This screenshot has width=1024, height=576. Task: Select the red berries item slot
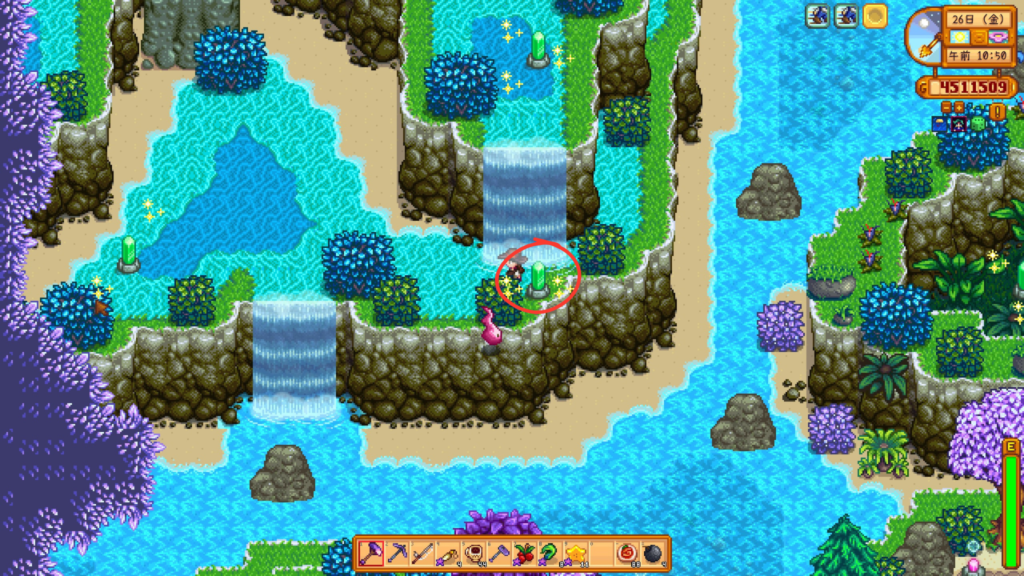[x=526, y=553]
